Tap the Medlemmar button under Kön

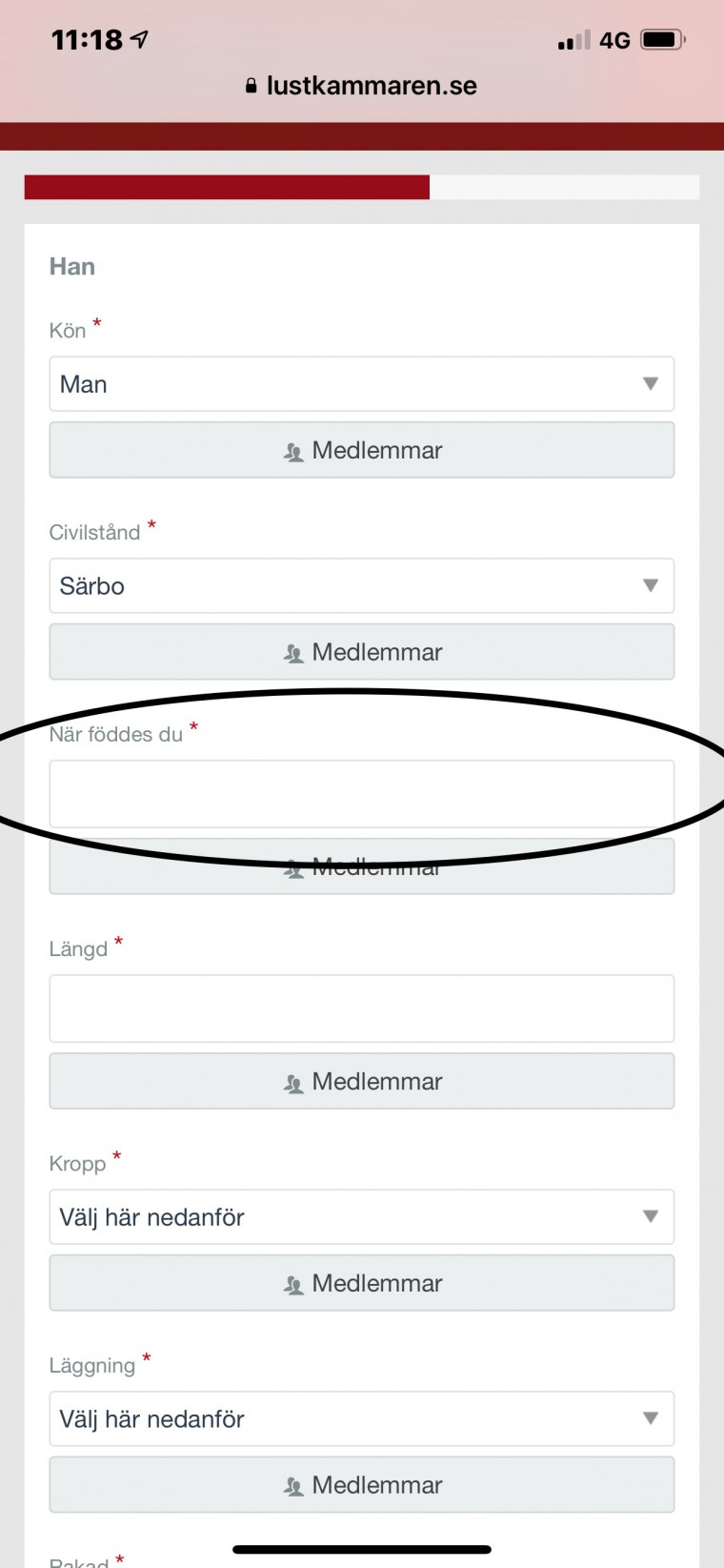pos(361,450)
